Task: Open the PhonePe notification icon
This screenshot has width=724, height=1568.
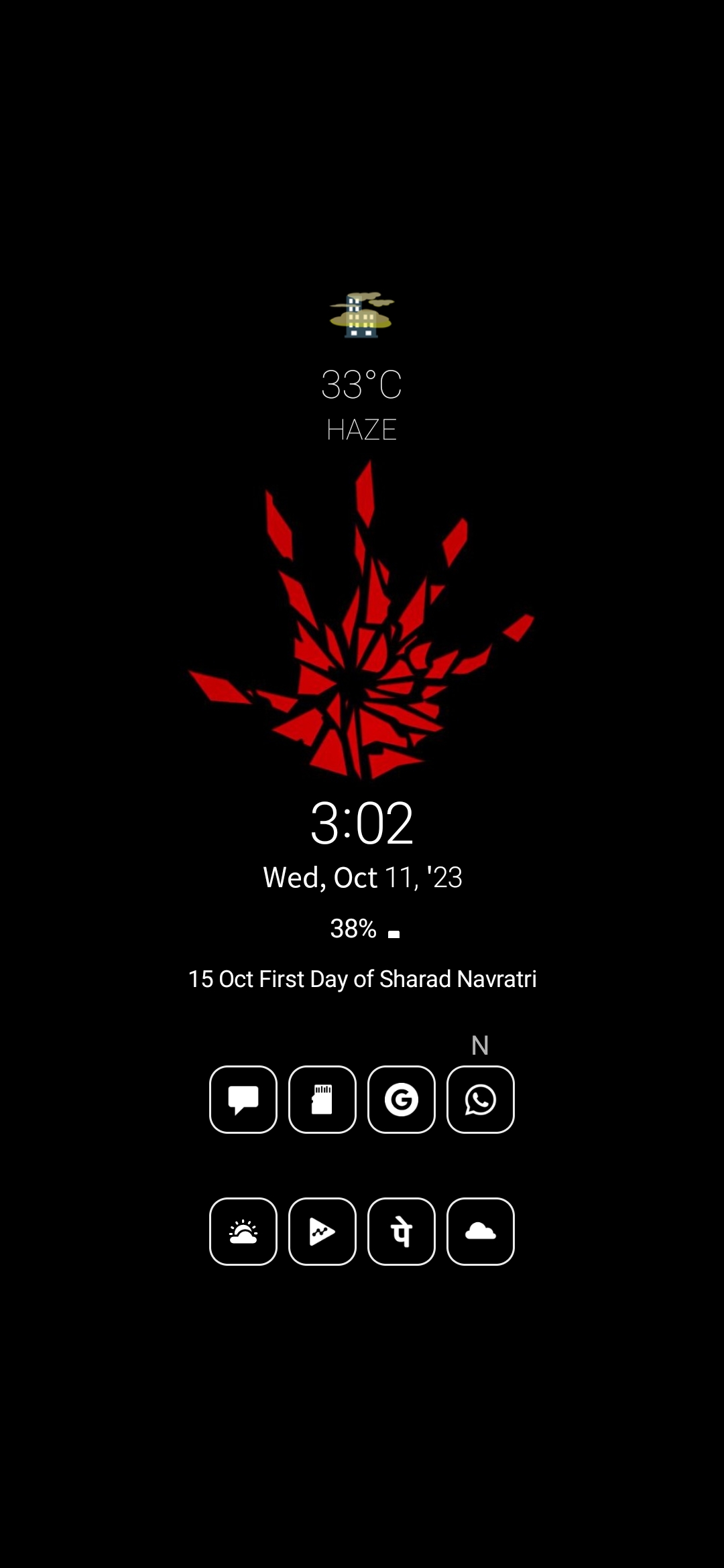Action: (x=402, y=1232)
